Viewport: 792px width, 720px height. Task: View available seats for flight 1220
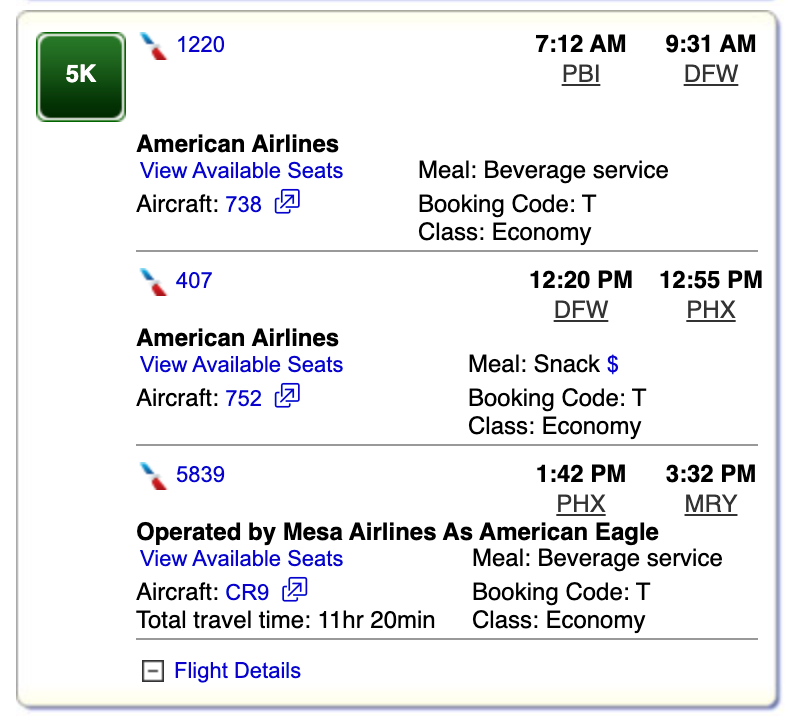tap(241, 171)
